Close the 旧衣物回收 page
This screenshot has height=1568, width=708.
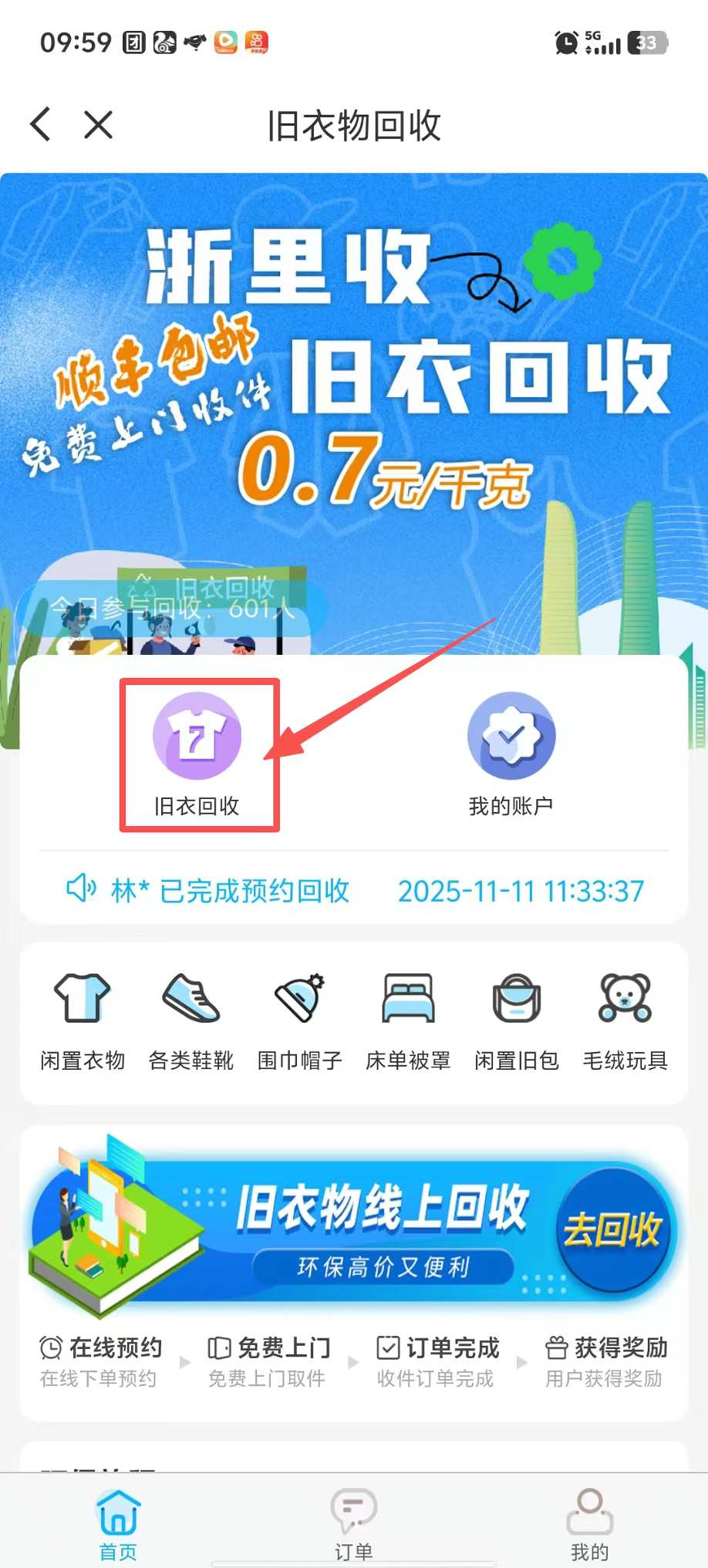coord(99,124)
